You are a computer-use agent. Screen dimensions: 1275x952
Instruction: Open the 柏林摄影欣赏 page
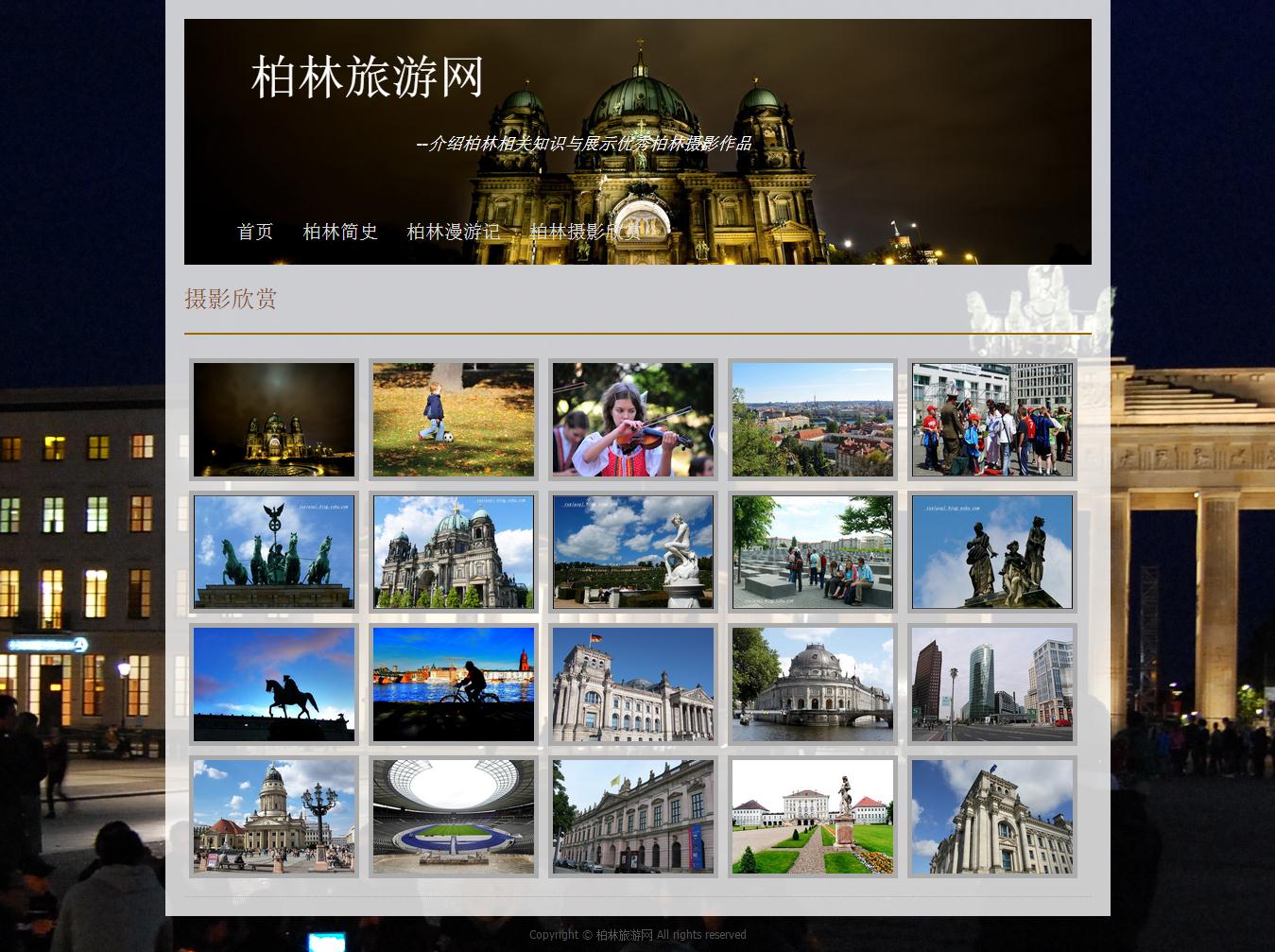[x=584, y=232]
